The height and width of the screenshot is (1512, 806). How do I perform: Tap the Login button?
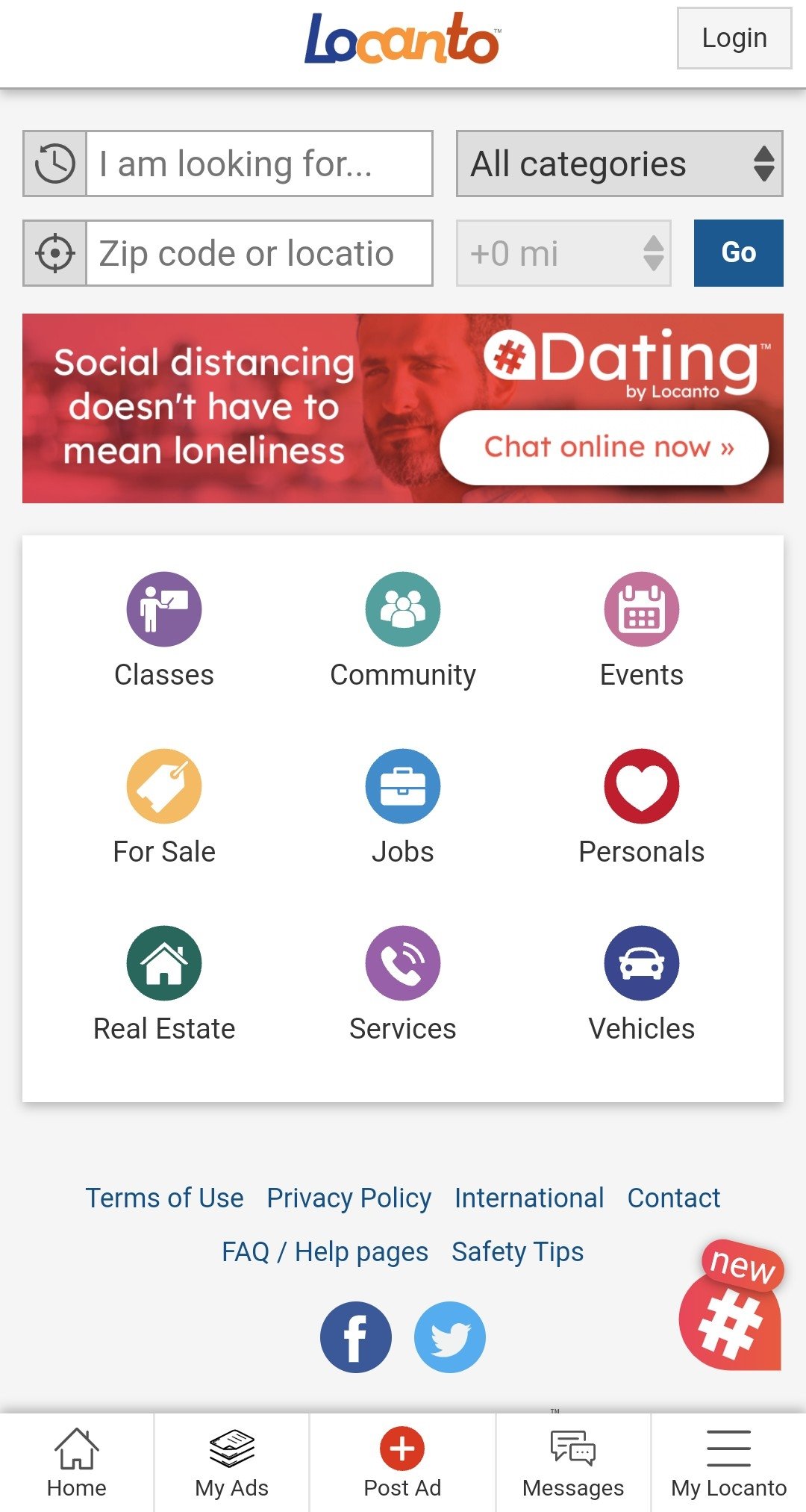point(734,38)
